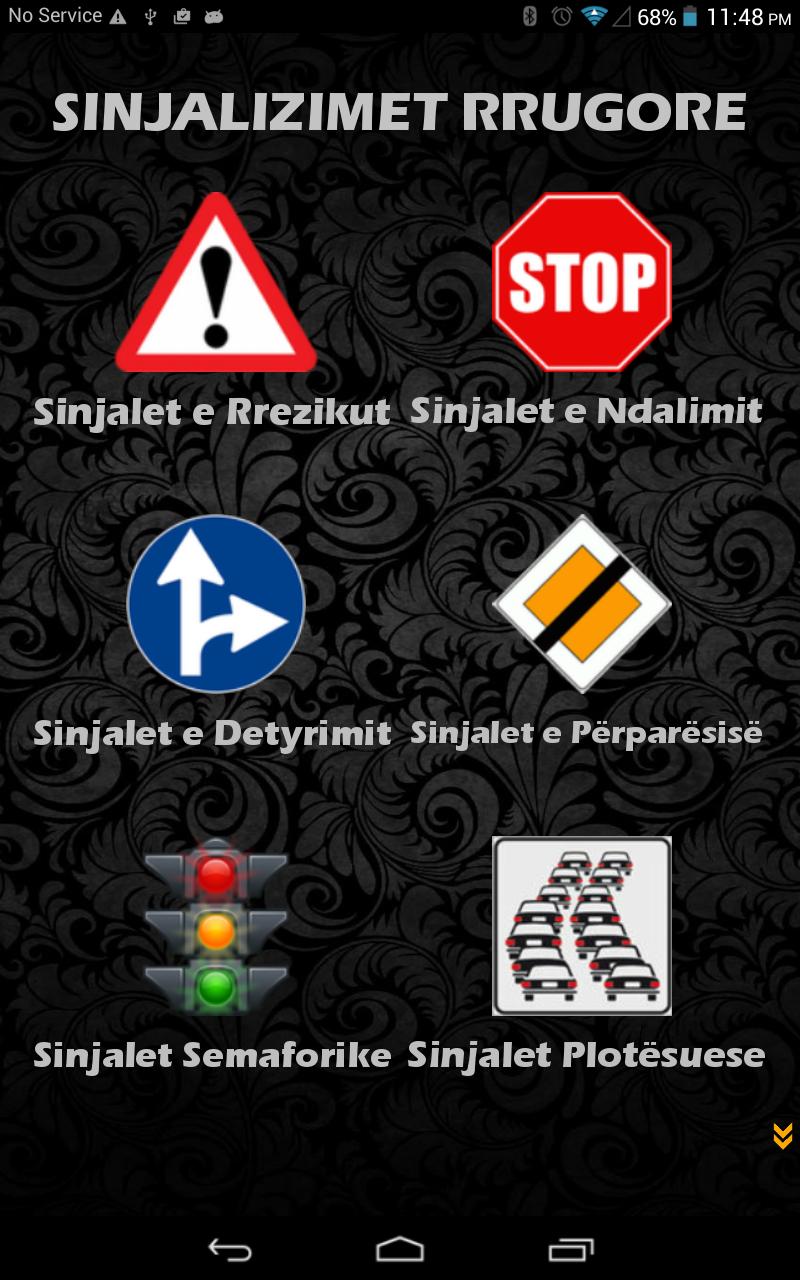The image size is (800, 1280).
Task: Tap the yellow double-chevron down arrow
Action: tap(783, 1136)
